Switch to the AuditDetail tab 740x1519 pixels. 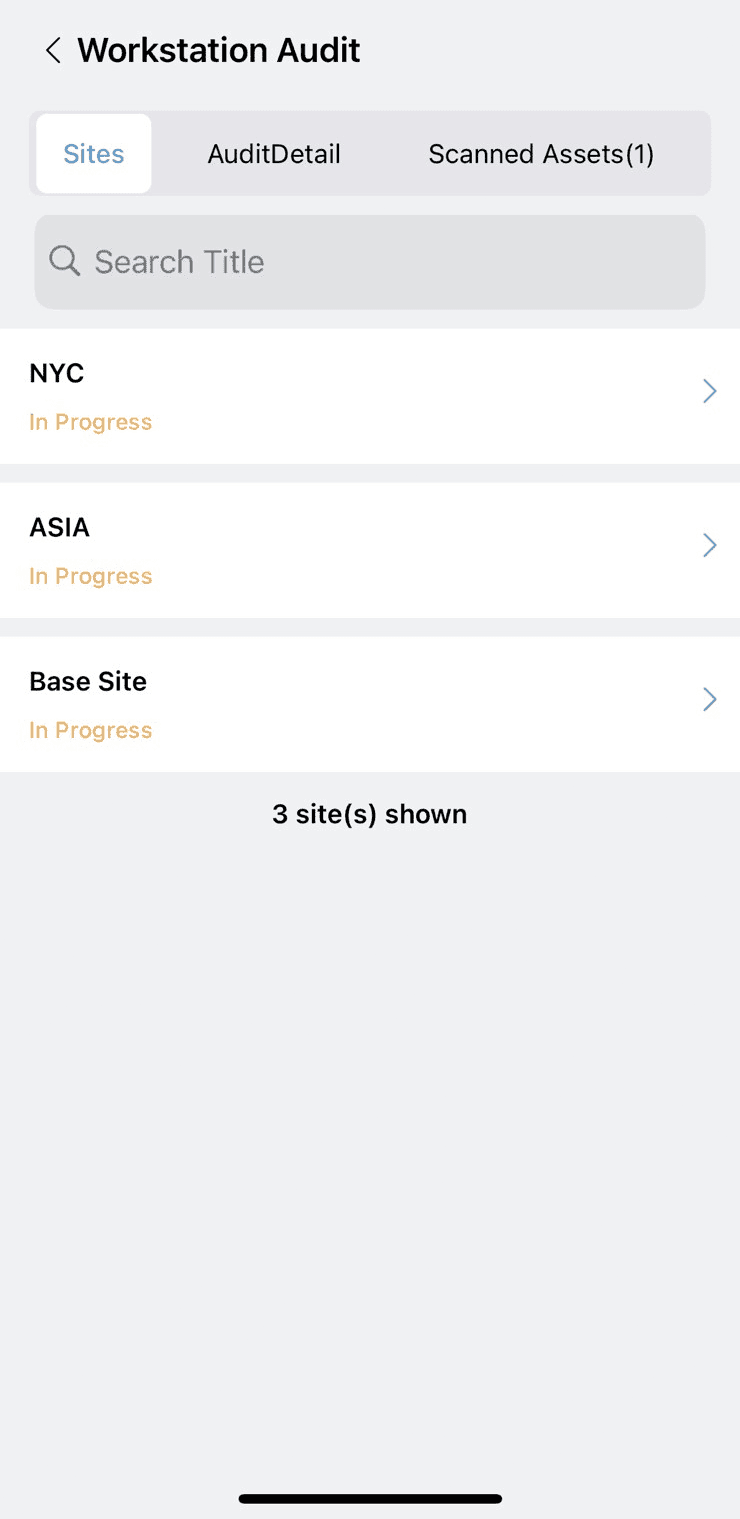[274, 154]
